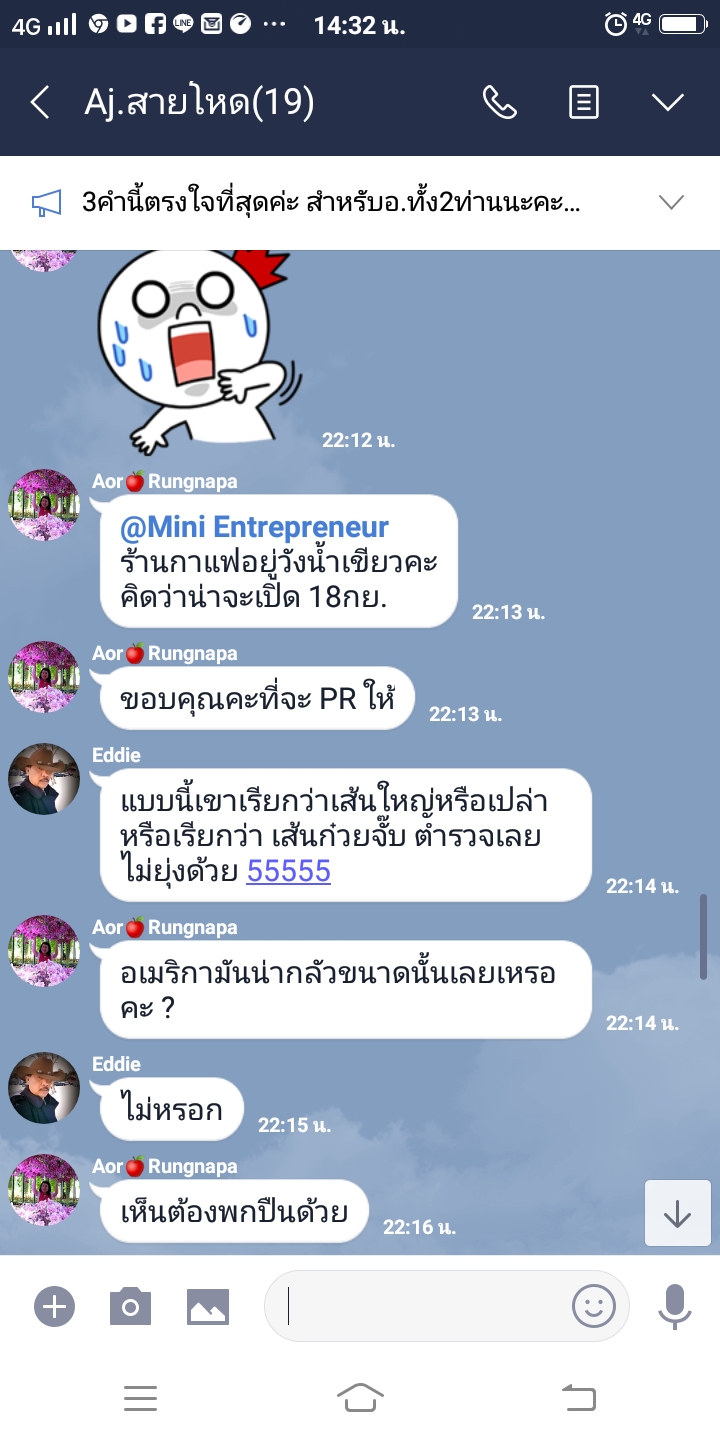Viewport: 720px width, 1440px height.
Task: Open the notes icon in header
Action: pyautogui.click(x=584, y=102)
